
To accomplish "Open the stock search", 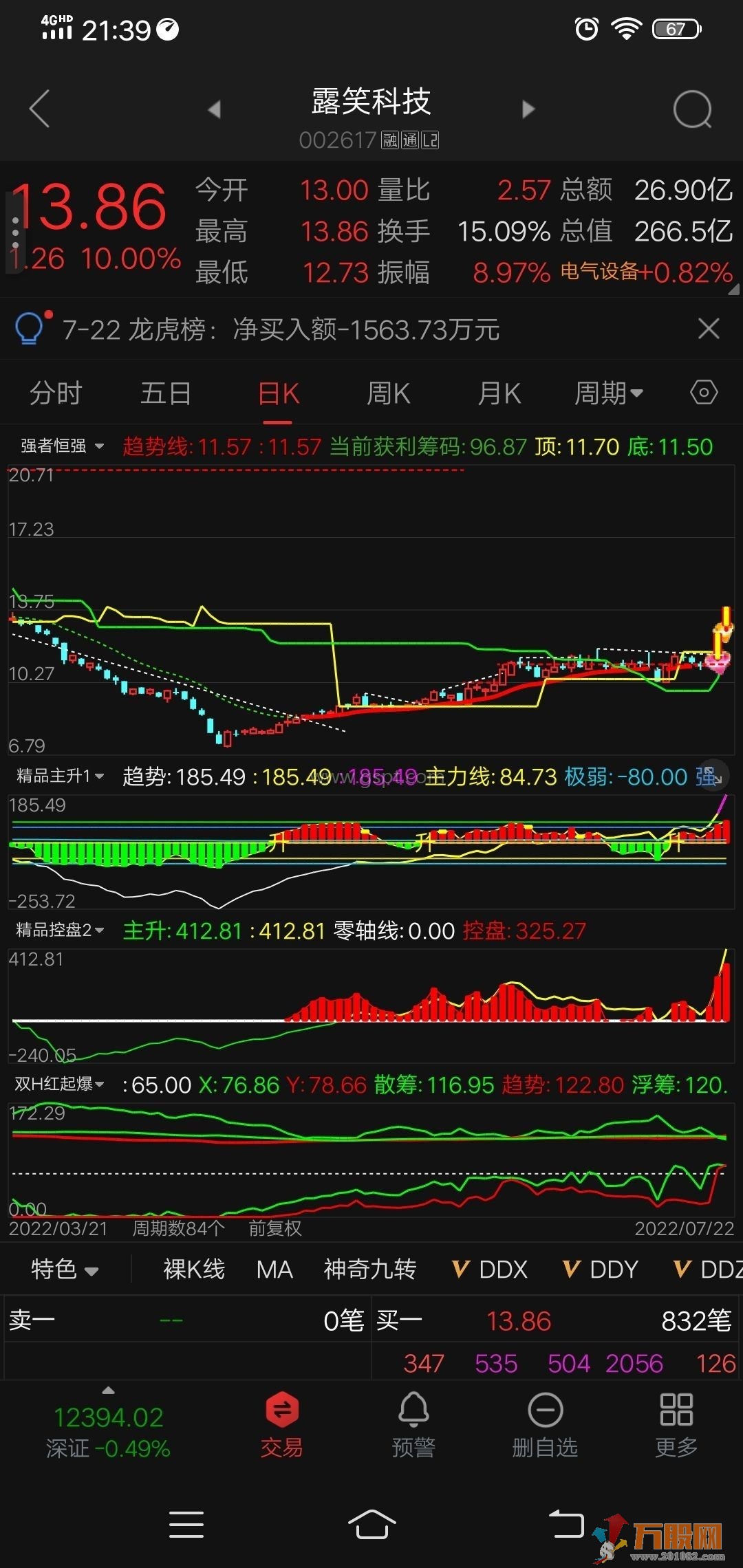I will tap(692, 109).
